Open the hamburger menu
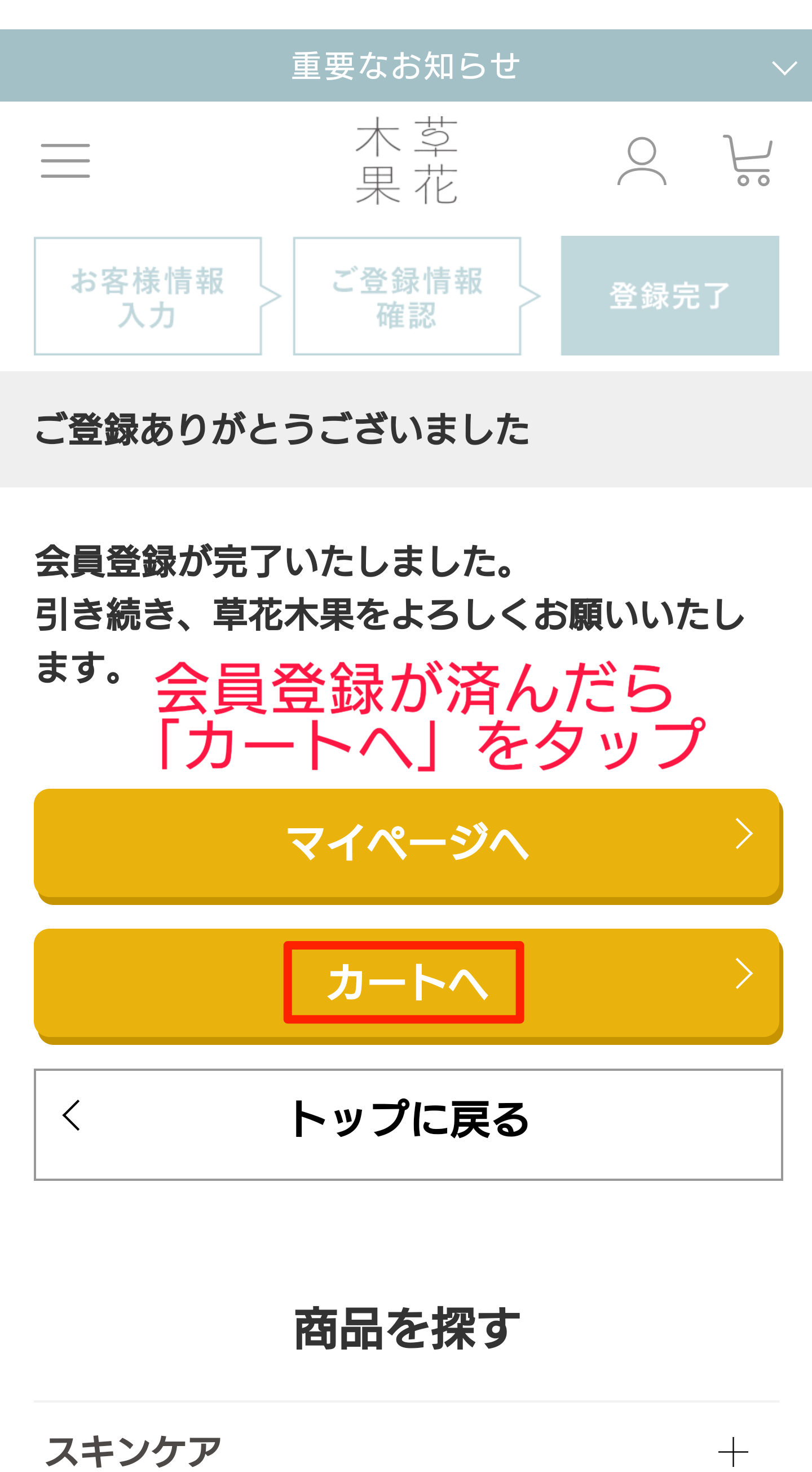This screenshot has width=812, height=1472. (x=65, y=161)
